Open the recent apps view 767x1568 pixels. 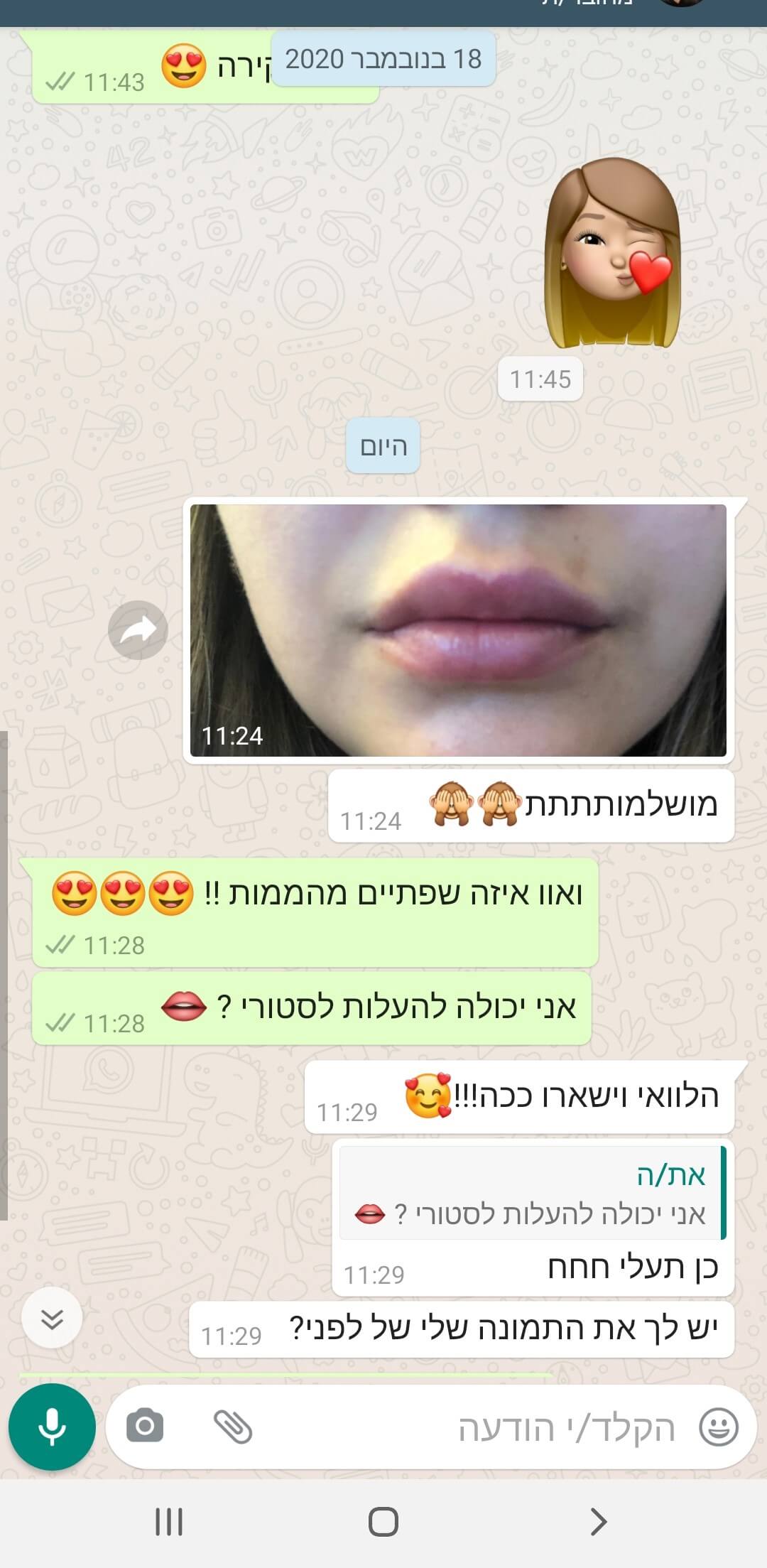169,1521
